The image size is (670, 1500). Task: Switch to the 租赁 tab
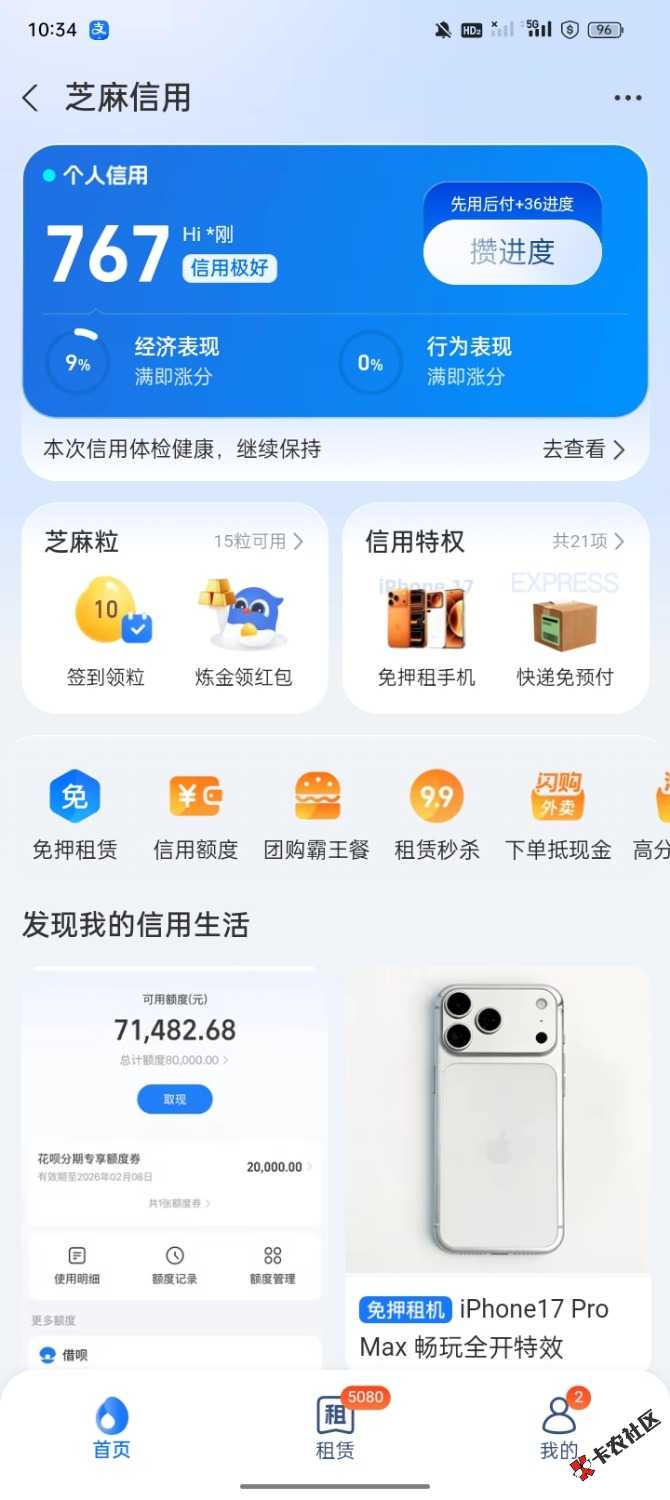335,1428
